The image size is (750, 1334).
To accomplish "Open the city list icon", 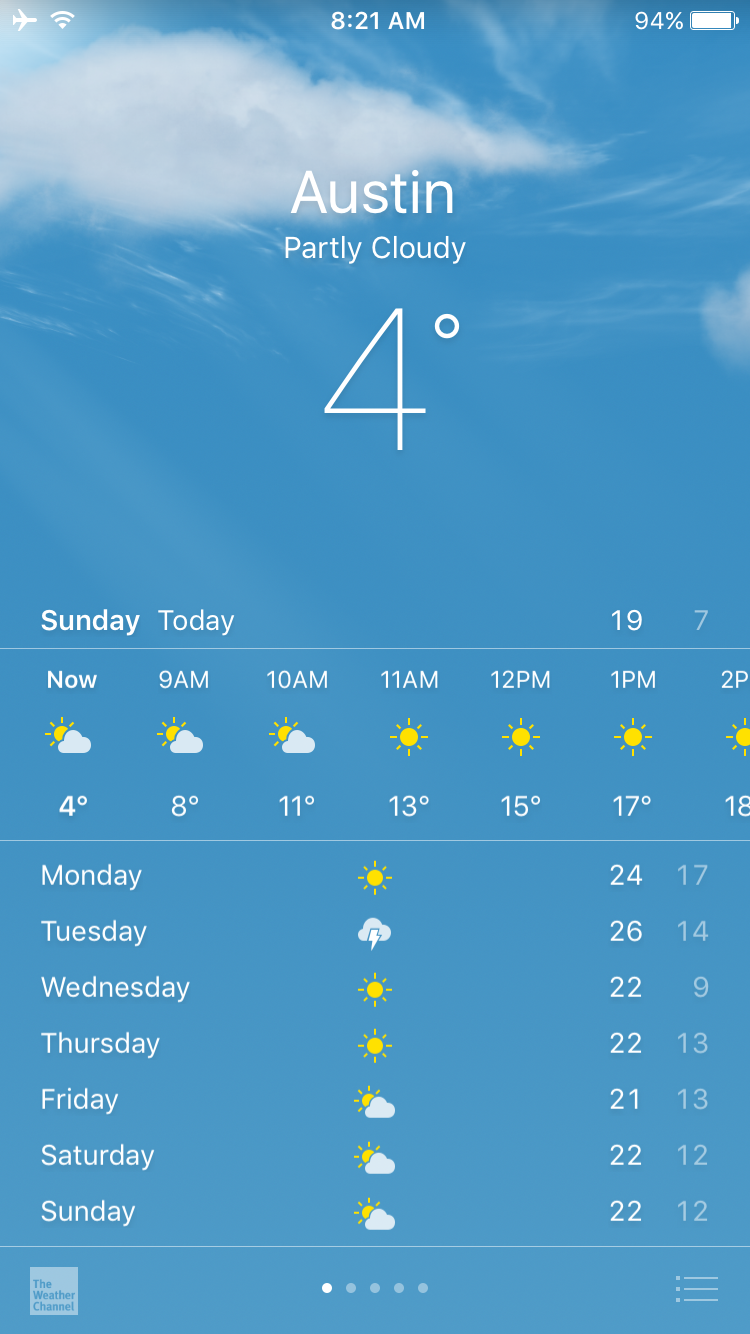I will point(697,1289).
